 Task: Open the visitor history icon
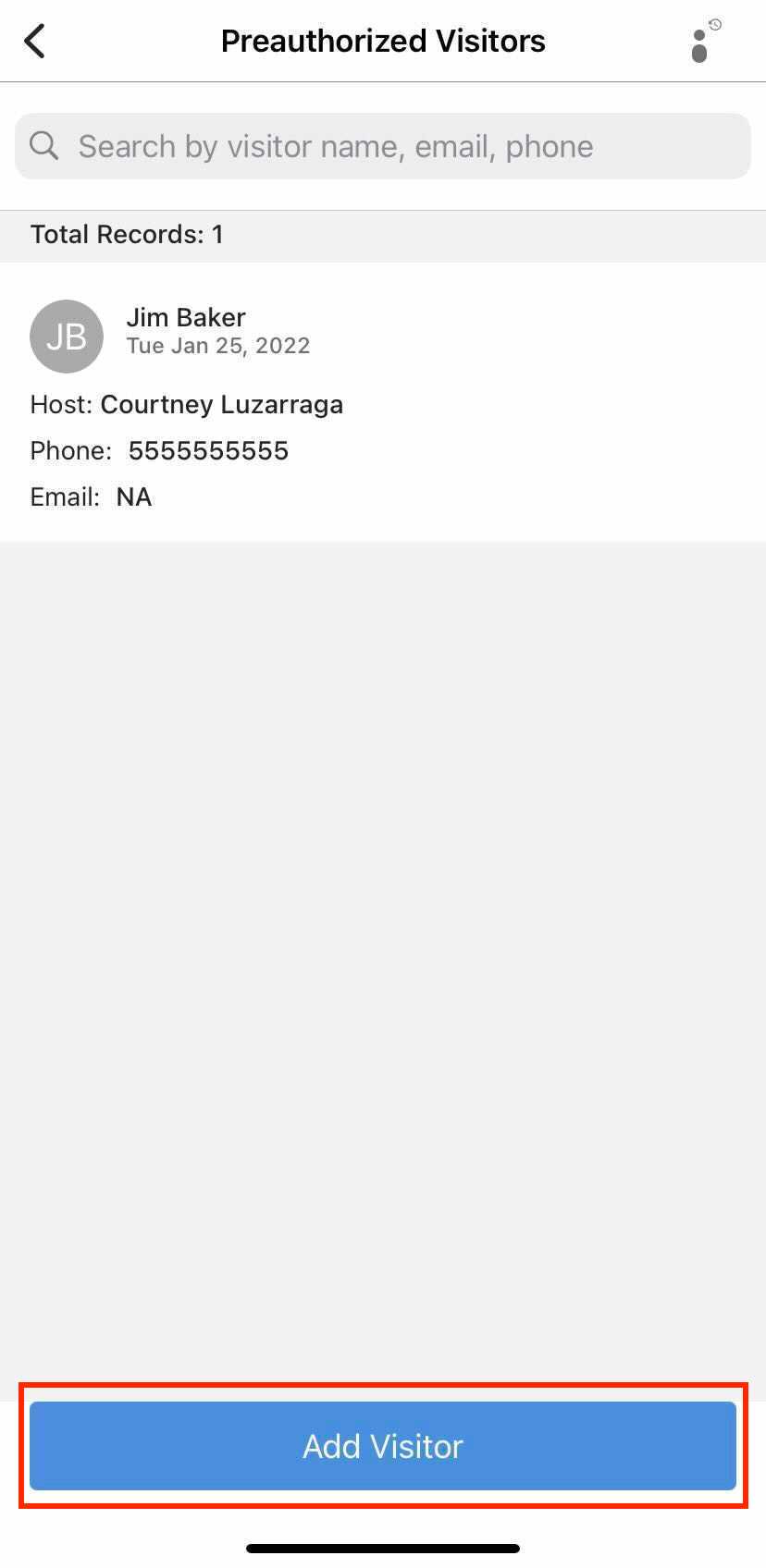[x=704, y=42]
